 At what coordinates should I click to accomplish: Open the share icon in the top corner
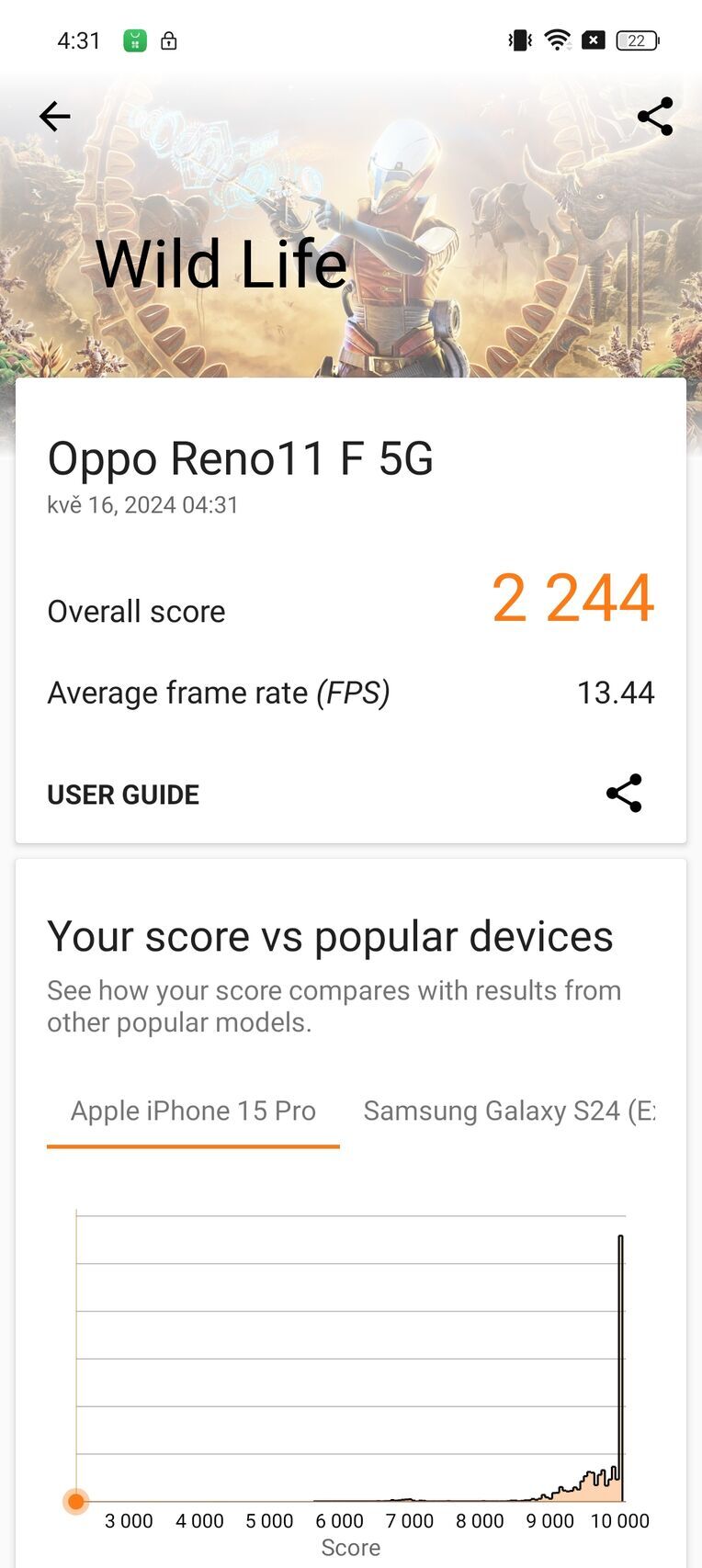[x=656, y=116]
